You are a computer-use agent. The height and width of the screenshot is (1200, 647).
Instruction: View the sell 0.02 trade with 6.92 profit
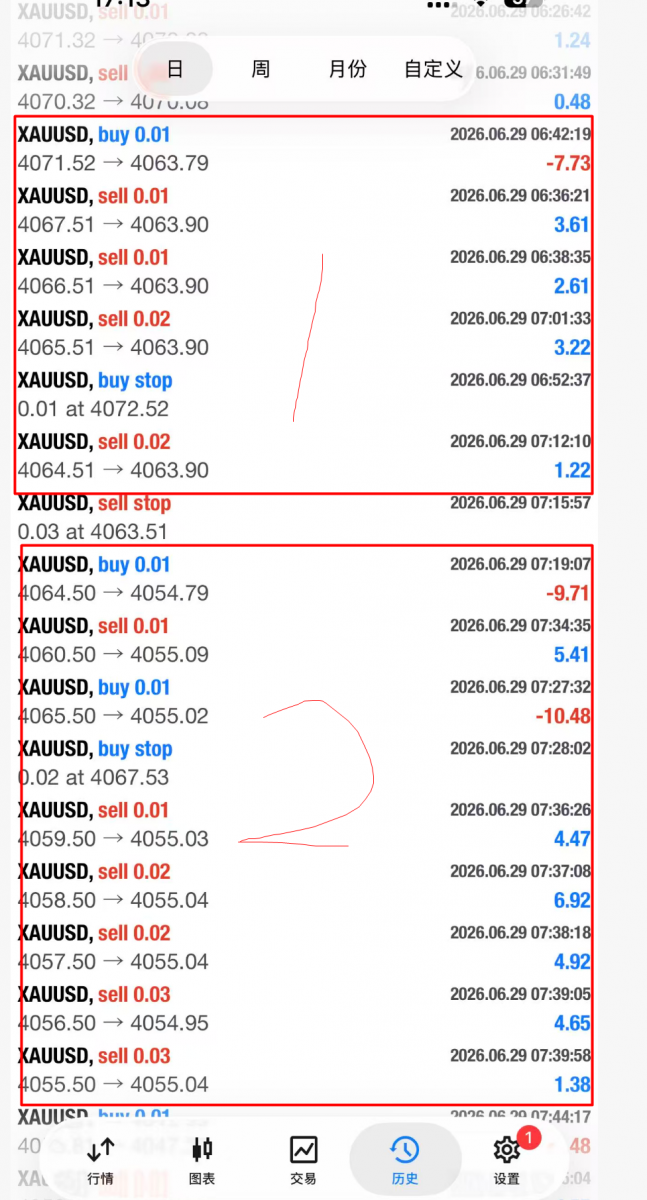click(304, 885)
